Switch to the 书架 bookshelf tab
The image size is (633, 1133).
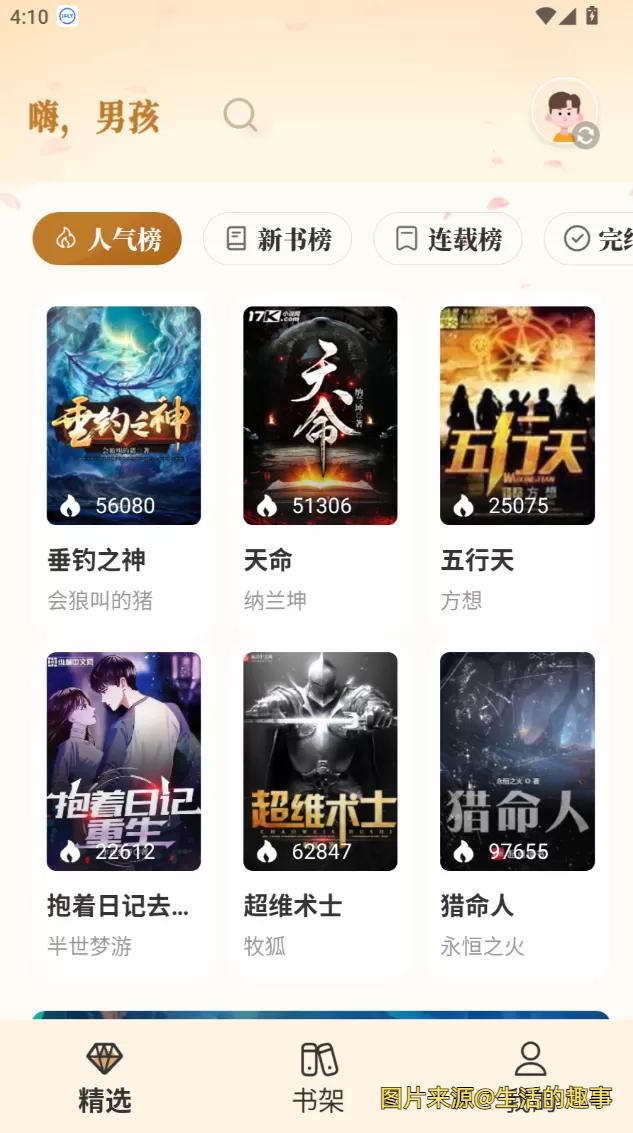pos(319,1077)
